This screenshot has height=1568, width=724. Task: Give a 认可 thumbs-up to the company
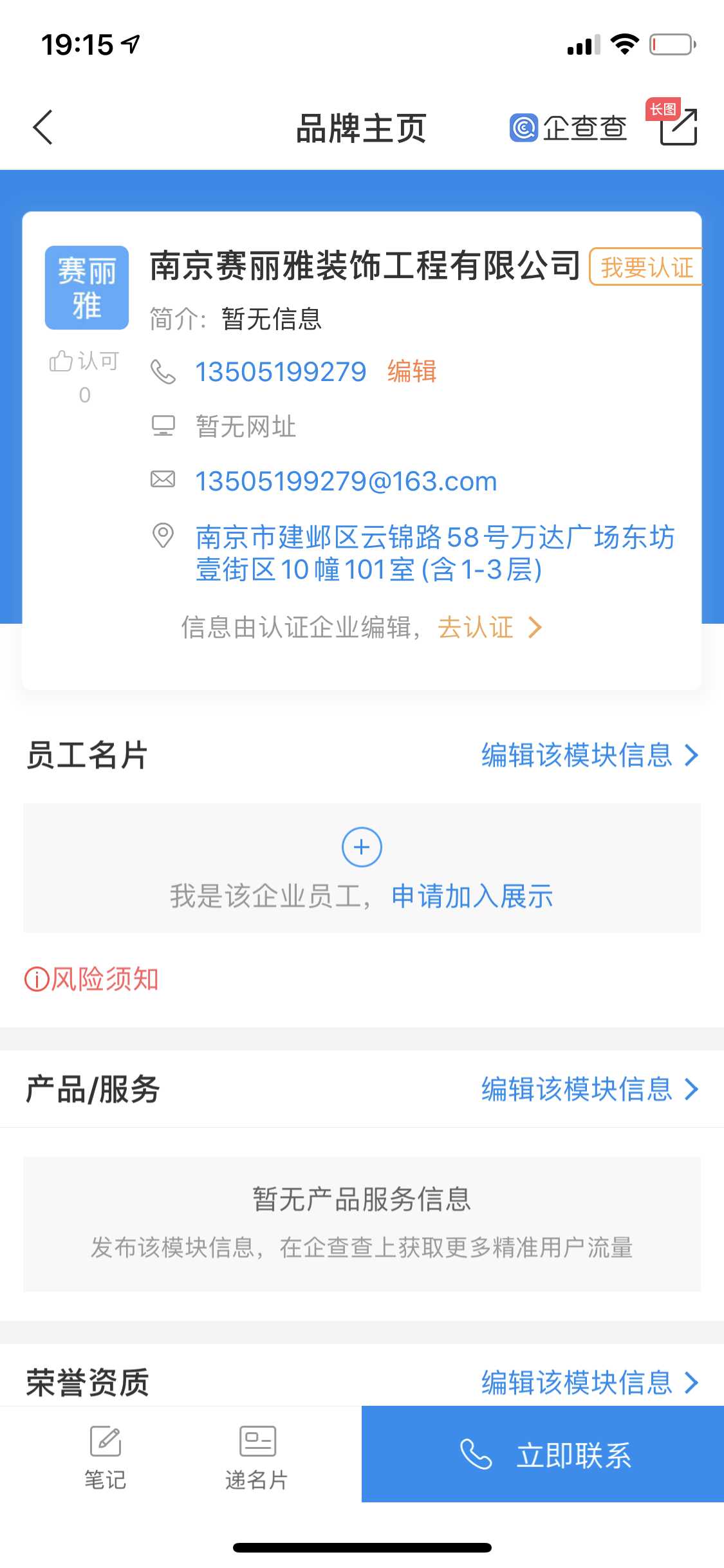click(x=84, y=362)
